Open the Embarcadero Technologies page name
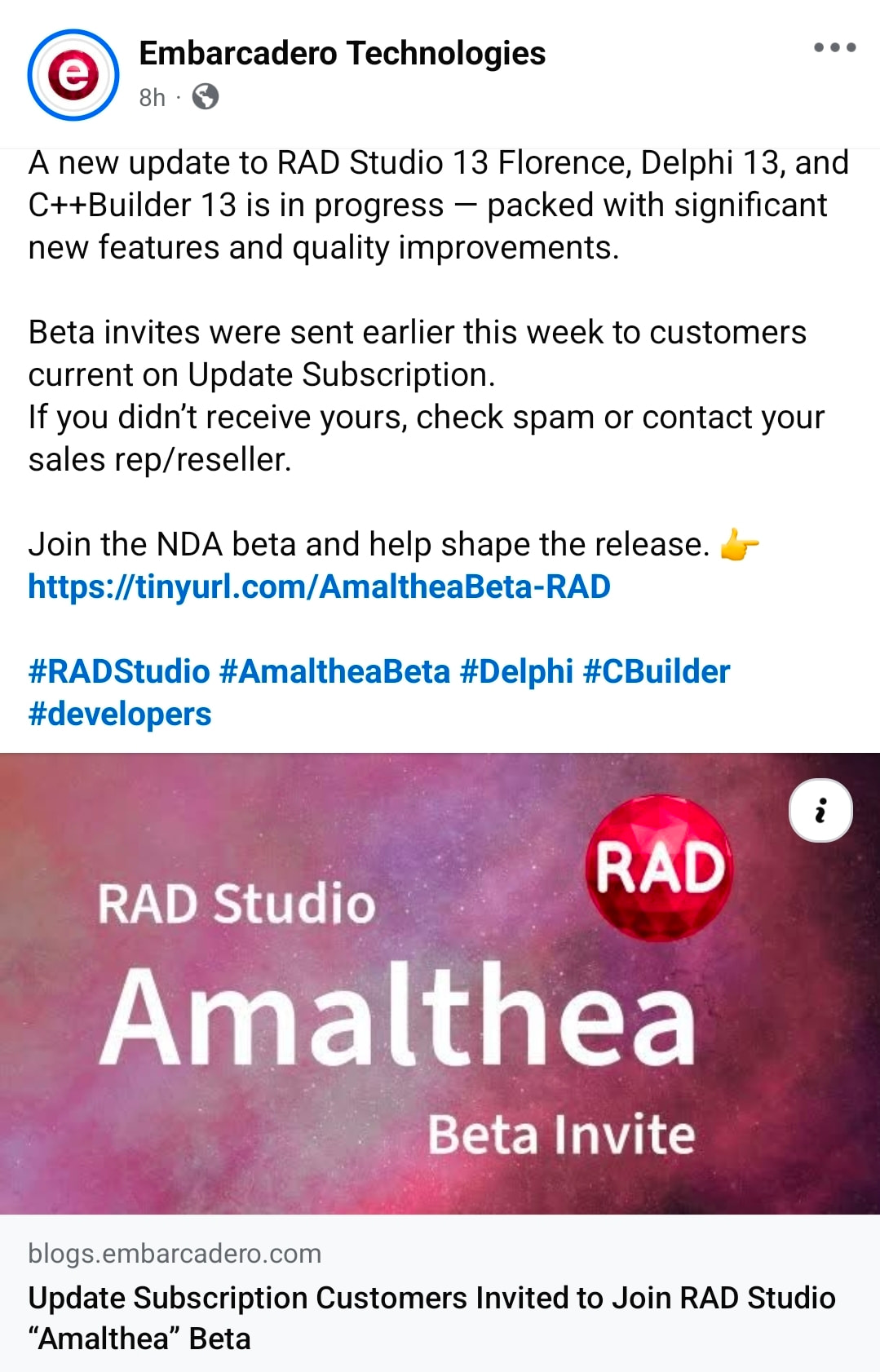The image size is (880, 1372). pos(342,53)
